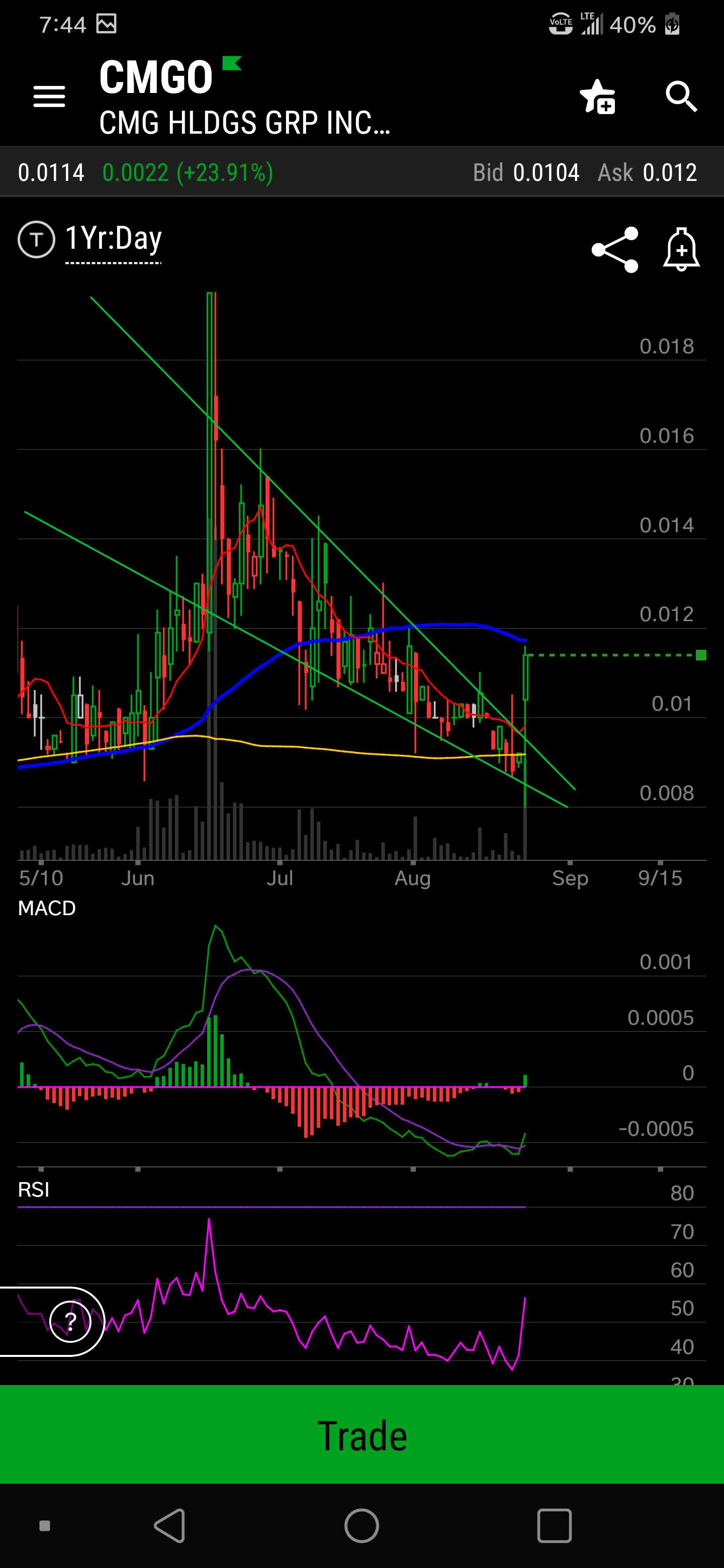The image size is (724, 1568).
Task: Share the CMGO chart
Action: pyautogui.click(x=614, y=250)
